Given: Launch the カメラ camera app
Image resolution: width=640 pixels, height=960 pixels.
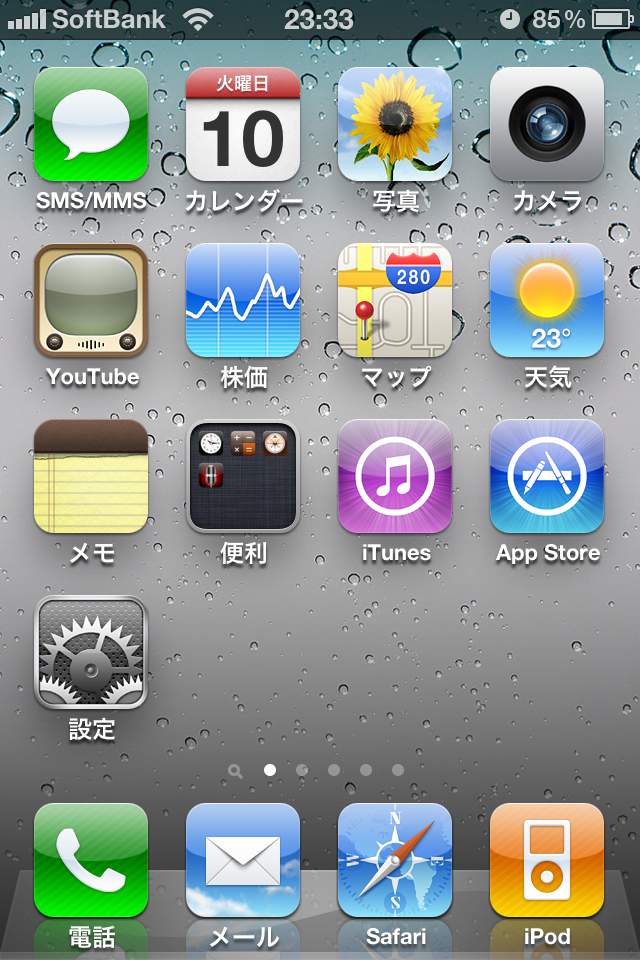Looking at the screenshot, I should (547, 124).
